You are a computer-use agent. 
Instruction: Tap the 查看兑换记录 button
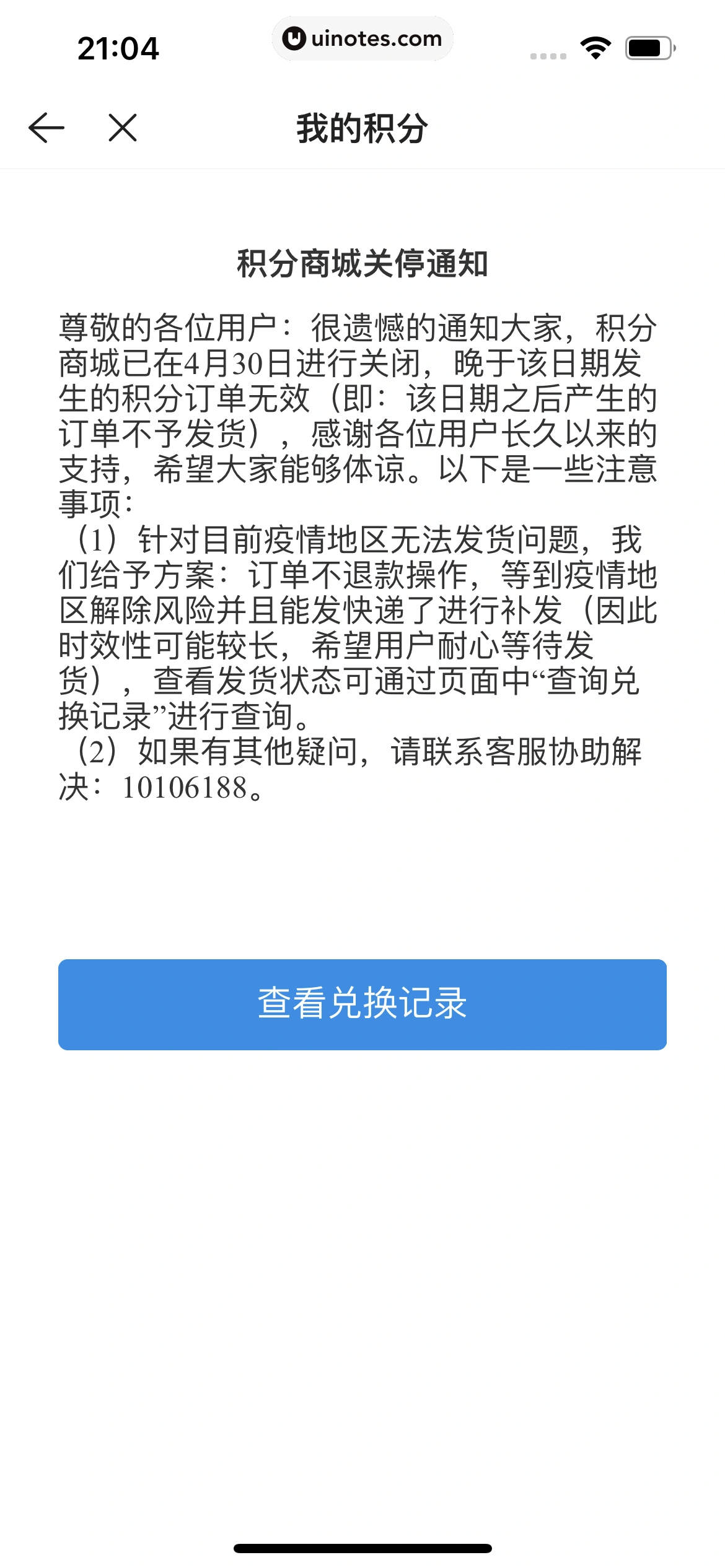[x=362, y=1004]
